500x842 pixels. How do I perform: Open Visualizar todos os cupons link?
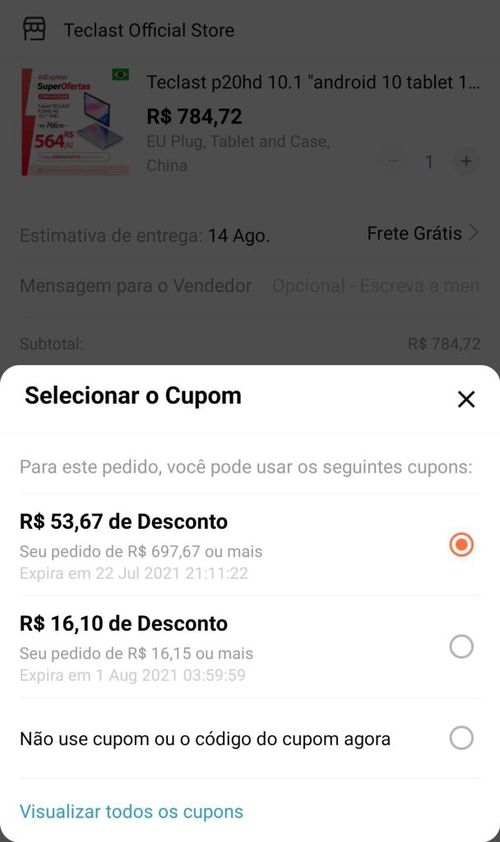tap(132, 811)
